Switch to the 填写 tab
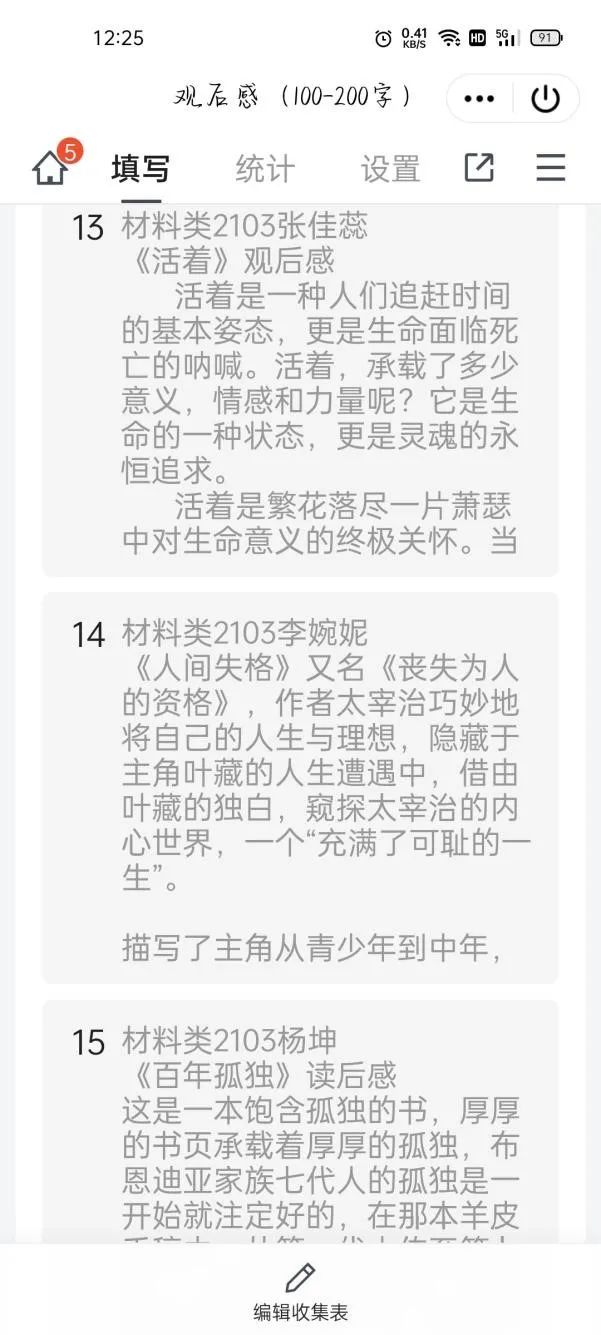Image resolution: width=601 pixels, height=1335 pixels. (x=140, y=169)
